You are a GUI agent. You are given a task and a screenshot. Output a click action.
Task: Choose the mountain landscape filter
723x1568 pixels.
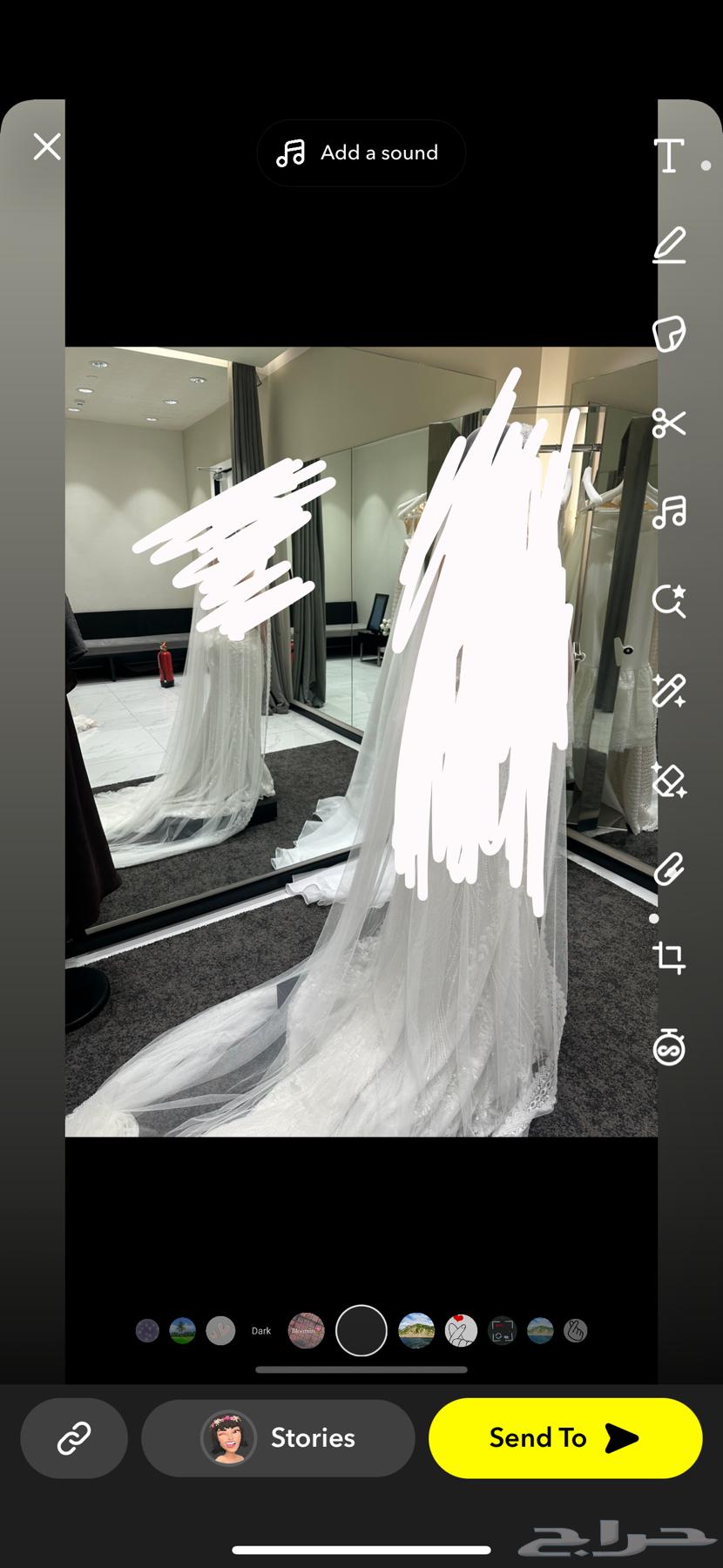(416, 1331)
